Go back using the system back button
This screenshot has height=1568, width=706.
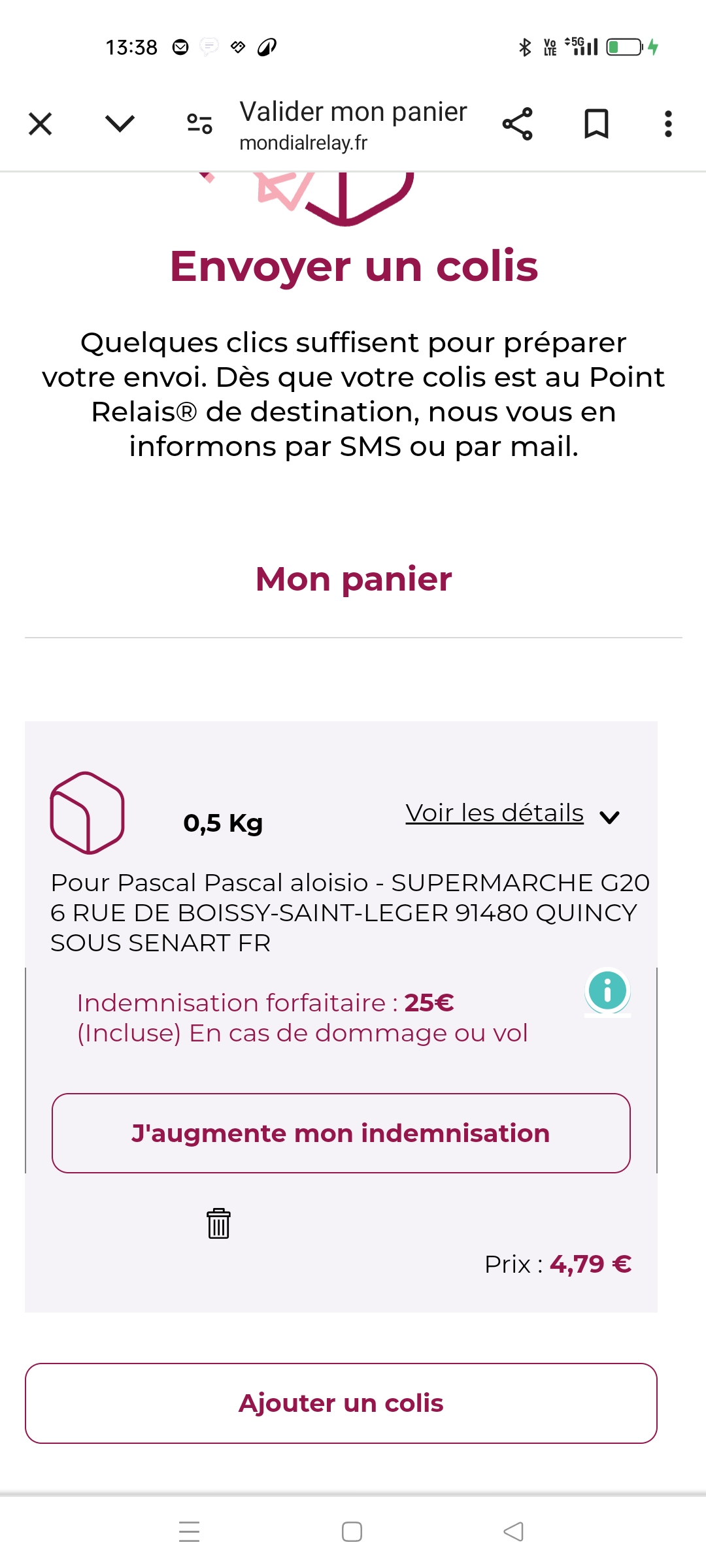coord(514,1531)
